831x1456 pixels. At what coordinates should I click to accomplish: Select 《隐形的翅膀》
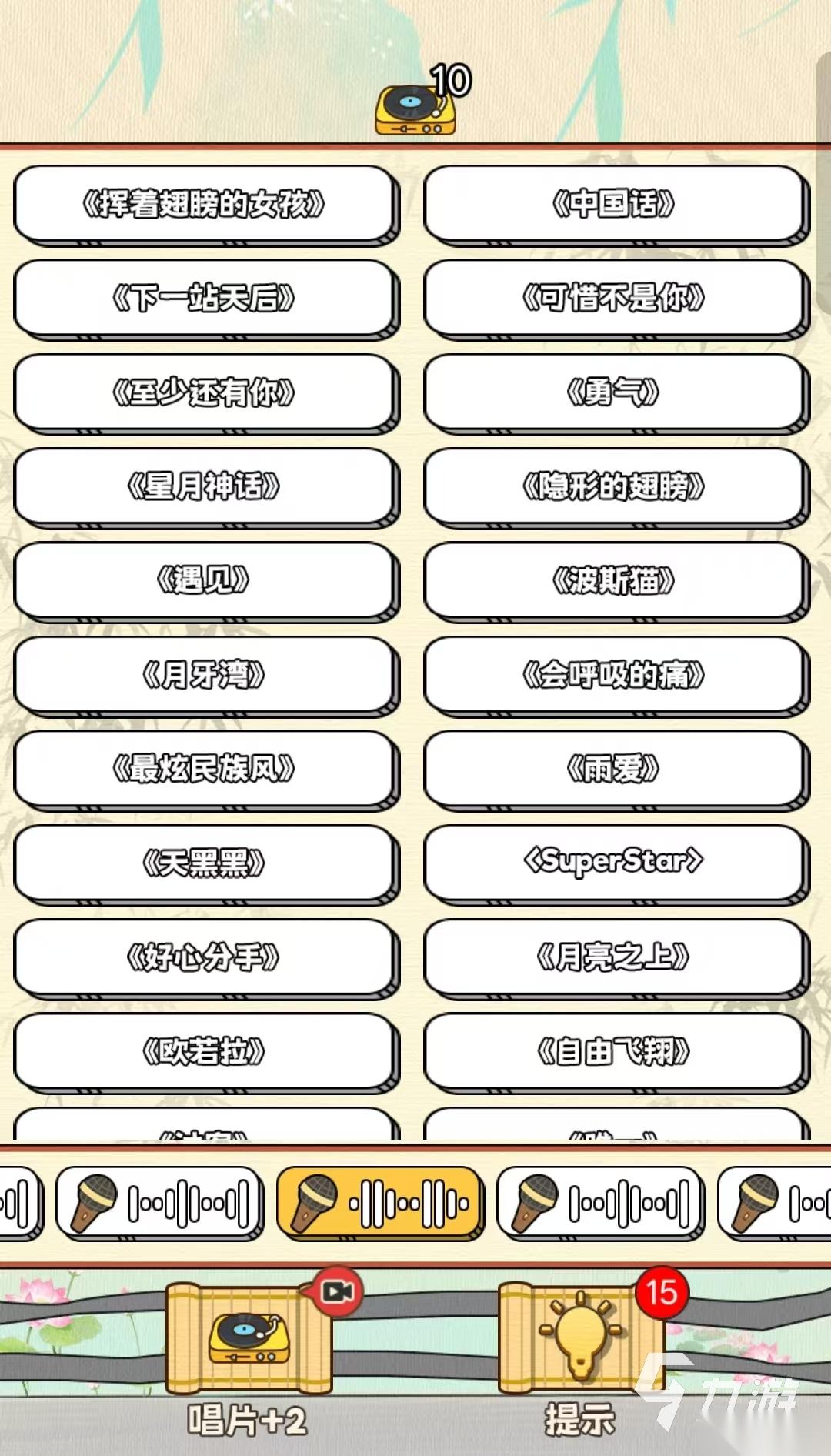click(616, 488)
